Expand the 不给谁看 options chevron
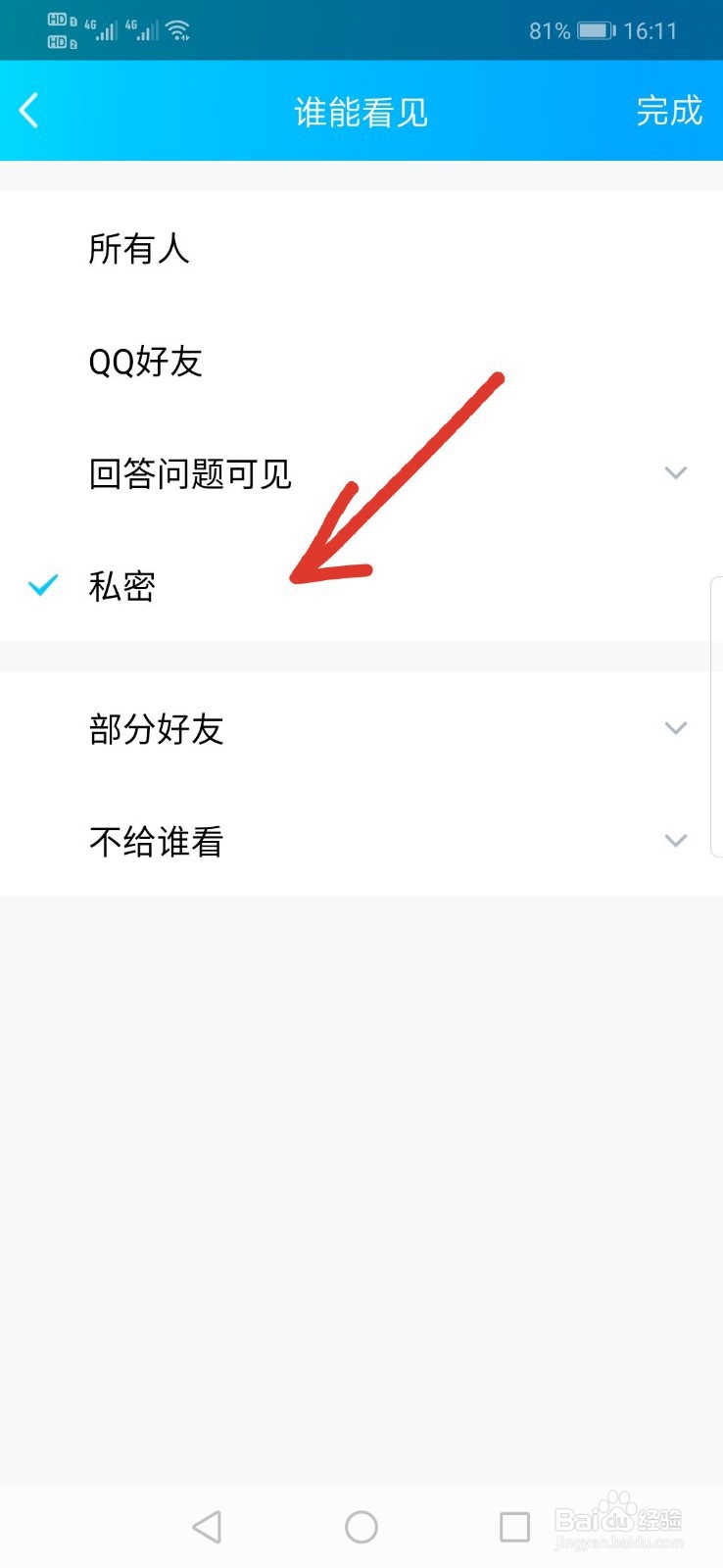This screenshot has height=1568, width=723. tap(676, 840)
